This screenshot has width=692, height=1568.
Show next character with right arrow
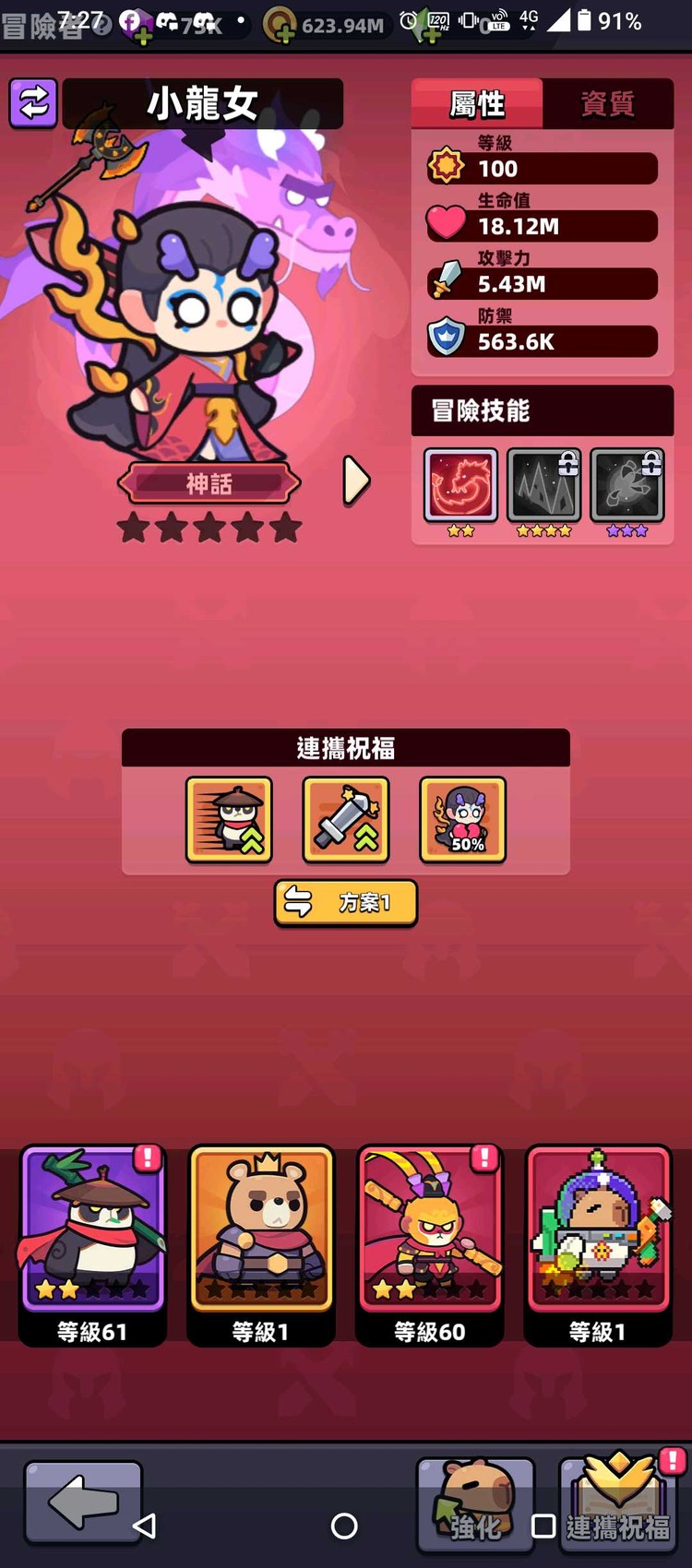point(355,481)
